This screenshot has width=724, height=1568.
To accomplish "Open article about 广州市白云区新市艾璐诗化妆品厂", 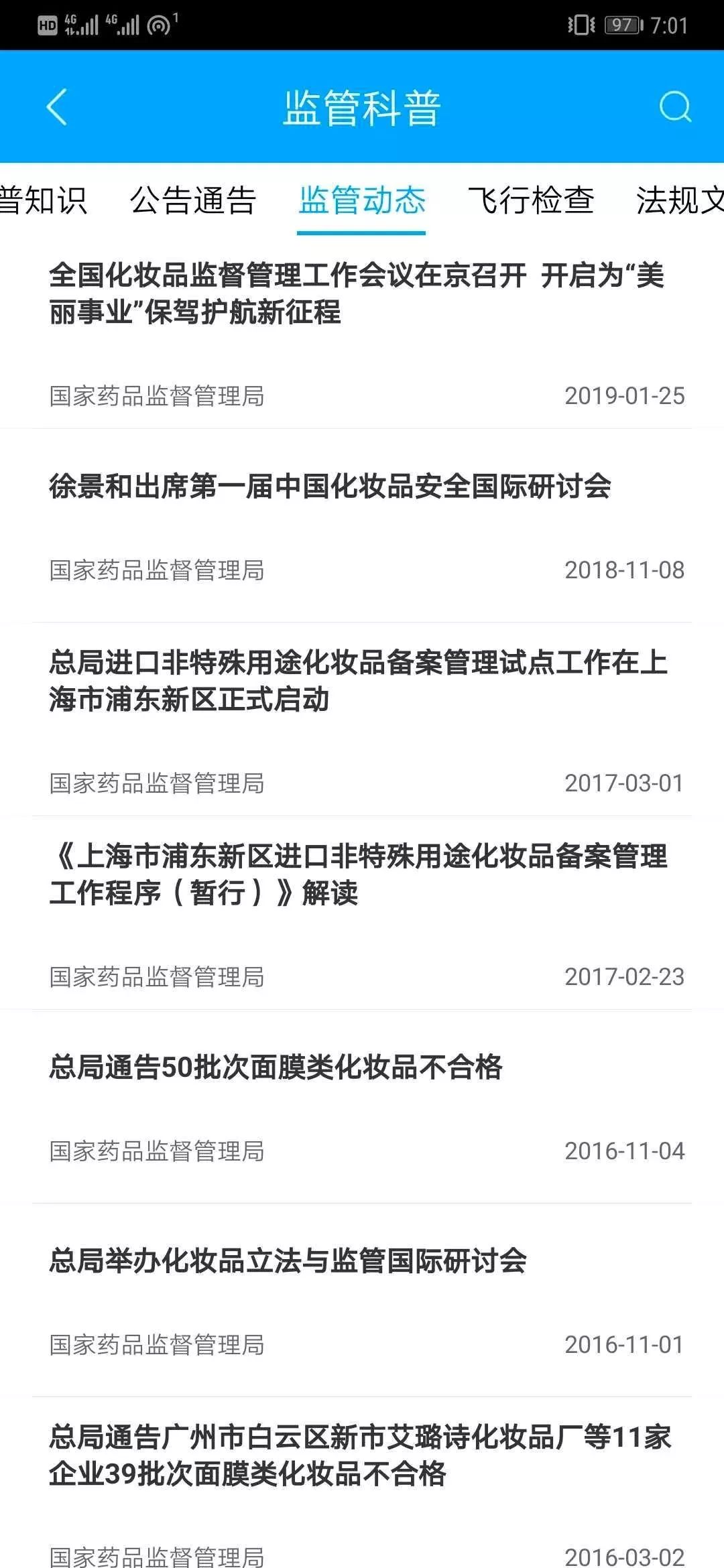I will pos(359,1455).
